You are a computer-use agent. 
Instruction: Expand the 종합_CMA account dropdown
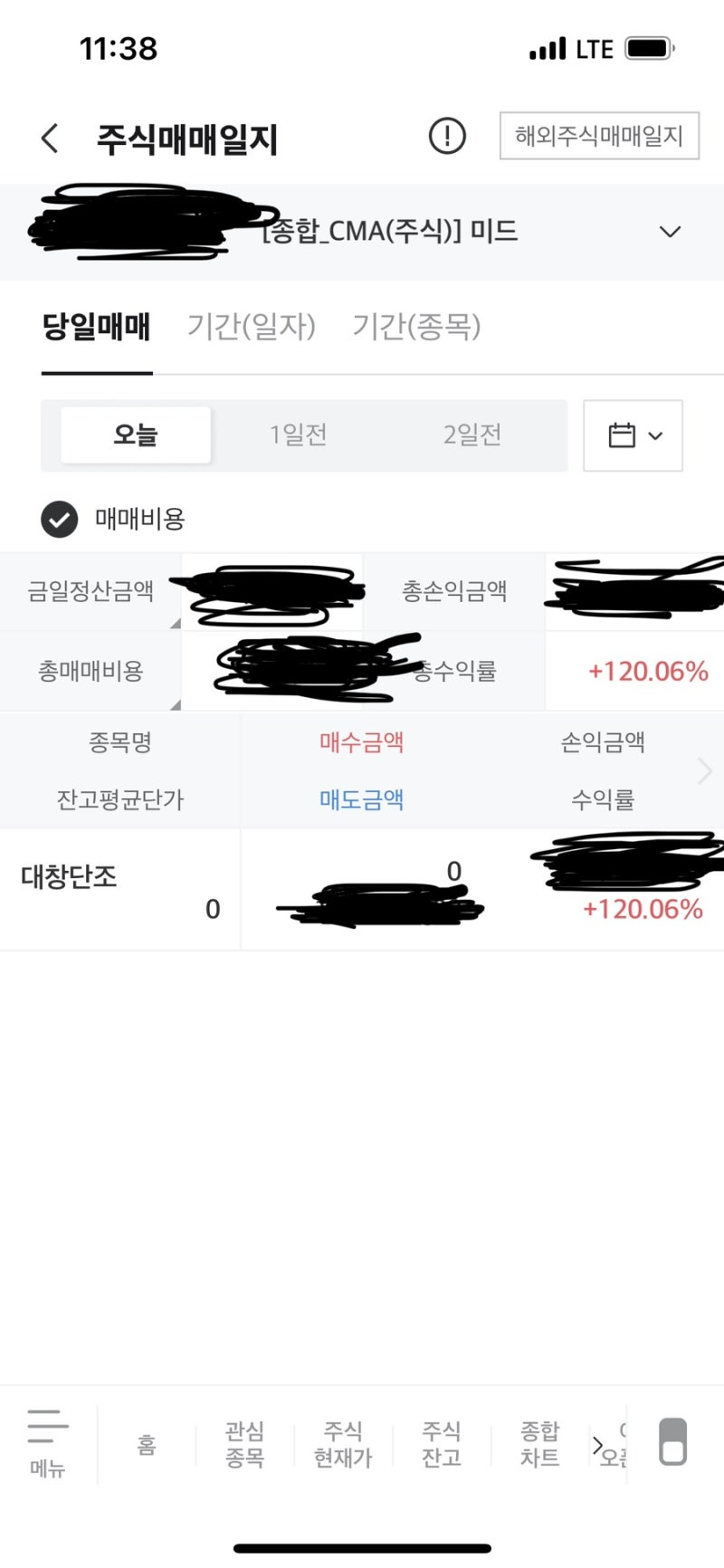pyautogui.click(x=671, y=231)
